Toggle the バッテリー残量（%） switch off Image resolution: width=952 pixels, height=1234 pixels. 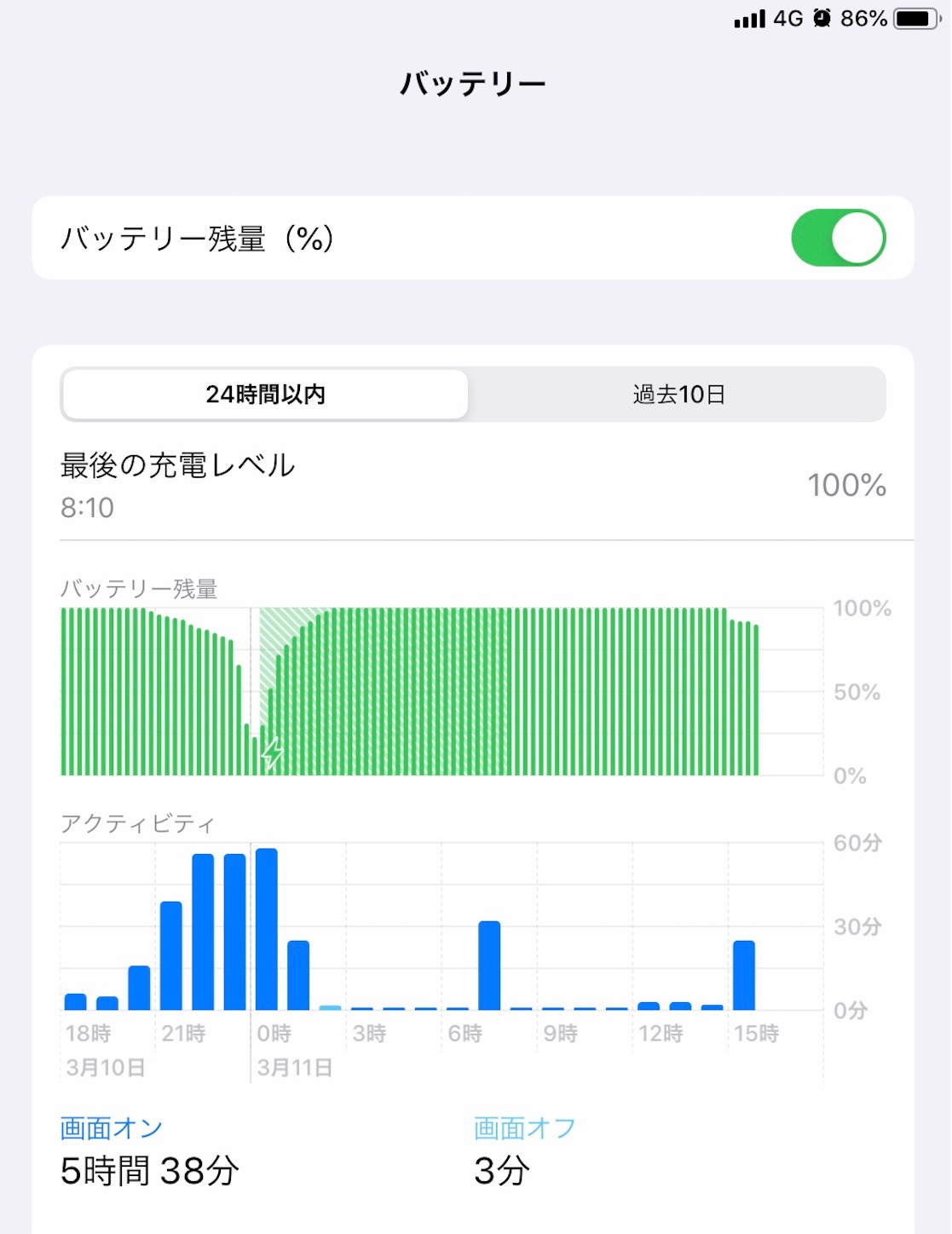(838, 238)
